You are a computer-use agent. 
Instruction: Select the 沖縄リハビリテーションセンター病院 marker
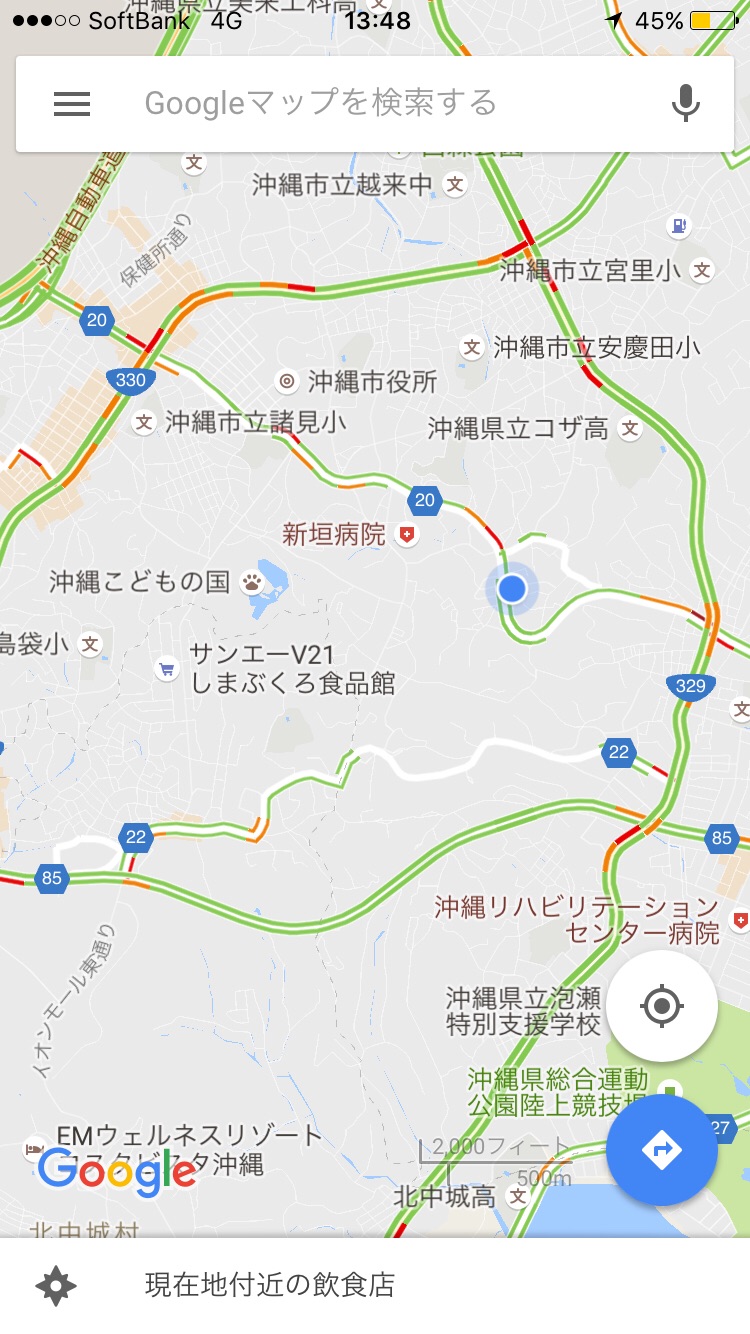(x=739, y=919)
